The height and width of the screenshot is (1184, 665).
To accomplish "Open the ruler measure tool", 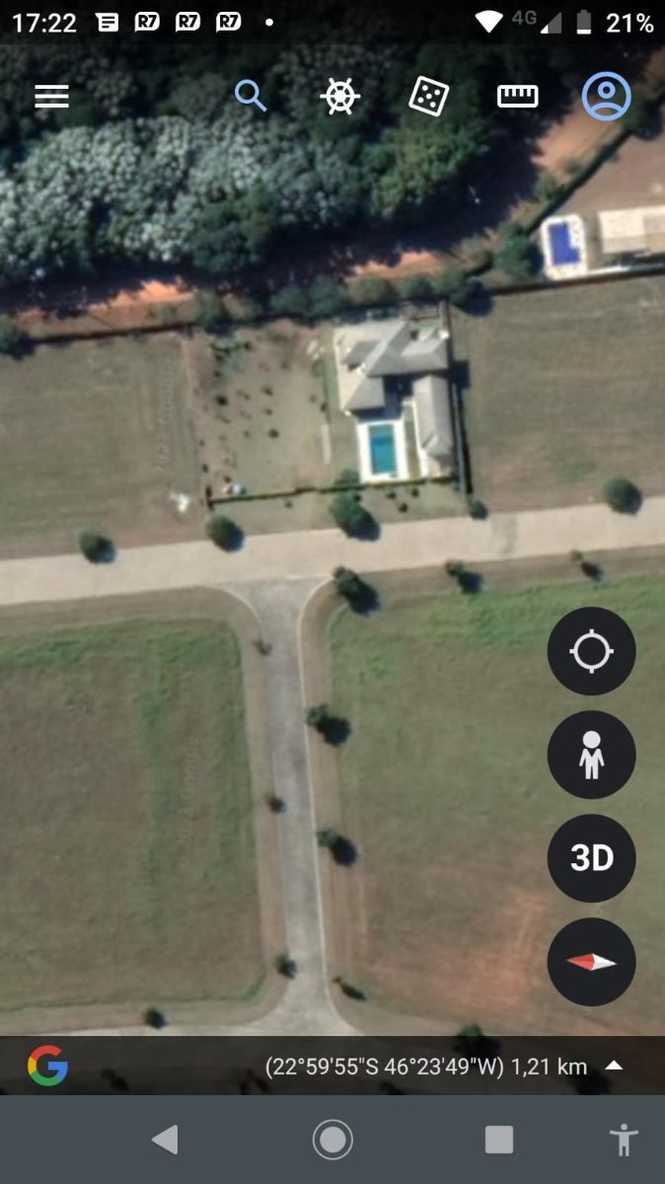I will click(x=518, y=96).
